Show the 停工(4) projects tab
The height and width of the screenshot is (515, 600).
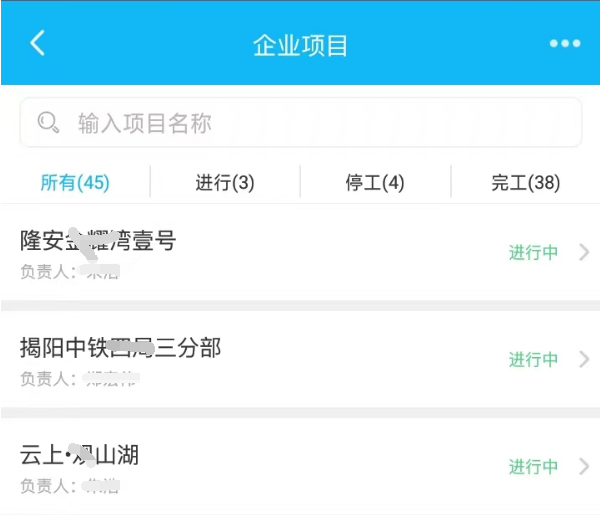click(375, 183)
